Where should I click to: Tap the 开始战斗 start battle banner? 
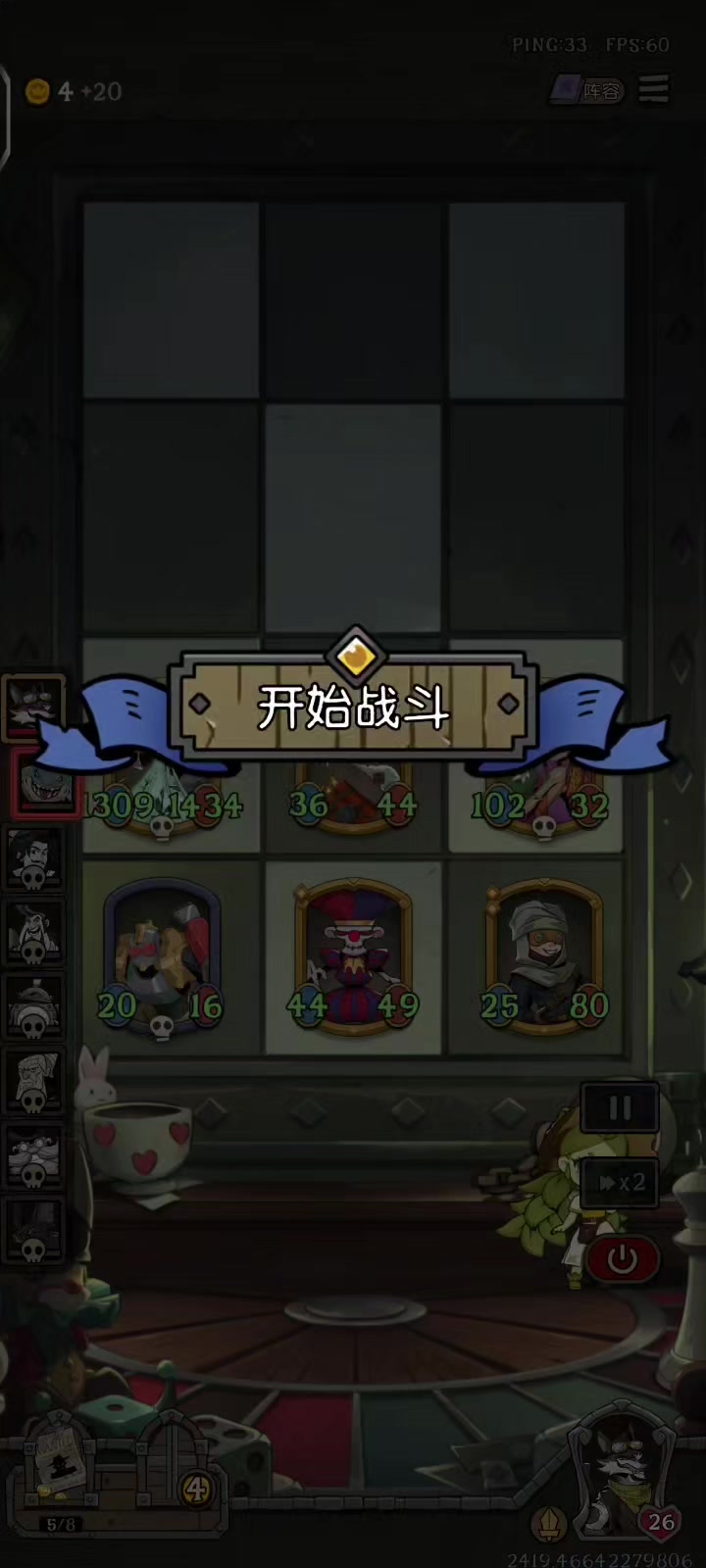coord(353,706)
